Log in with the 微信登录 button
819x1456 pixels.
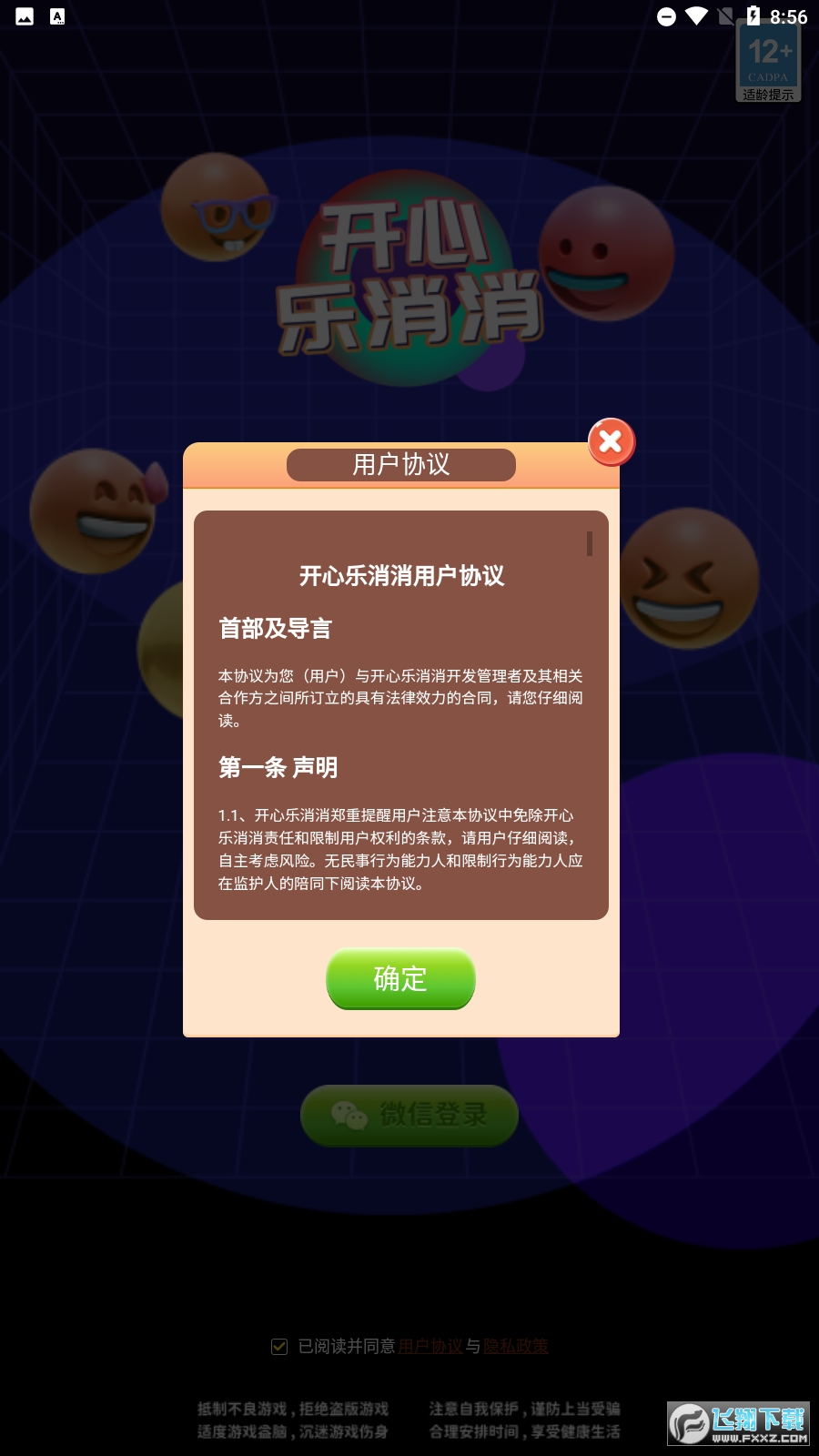pos(409,1115)
